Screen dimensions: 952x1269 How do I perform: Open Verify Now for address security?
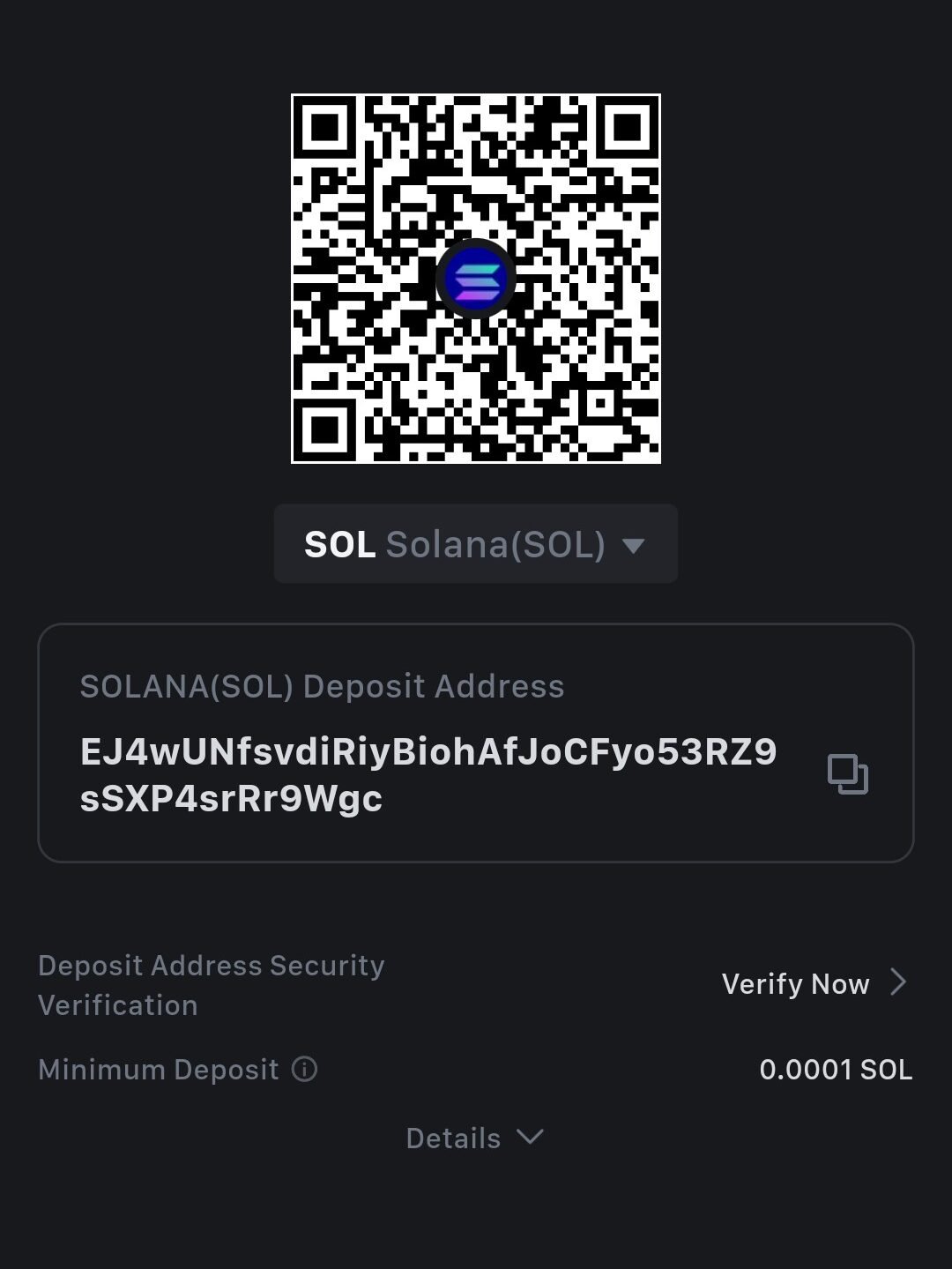pyautogui.click(x=813, y=983)
